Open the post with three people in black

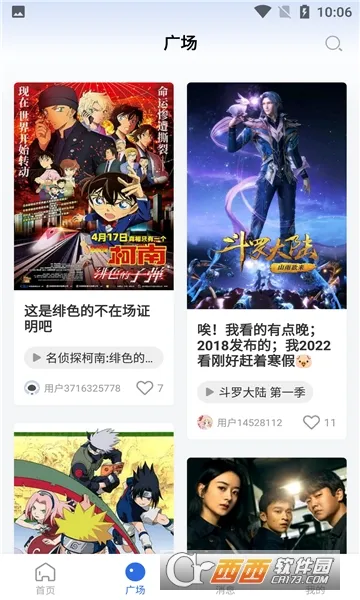pyautogui.click(x=267, y=506)
